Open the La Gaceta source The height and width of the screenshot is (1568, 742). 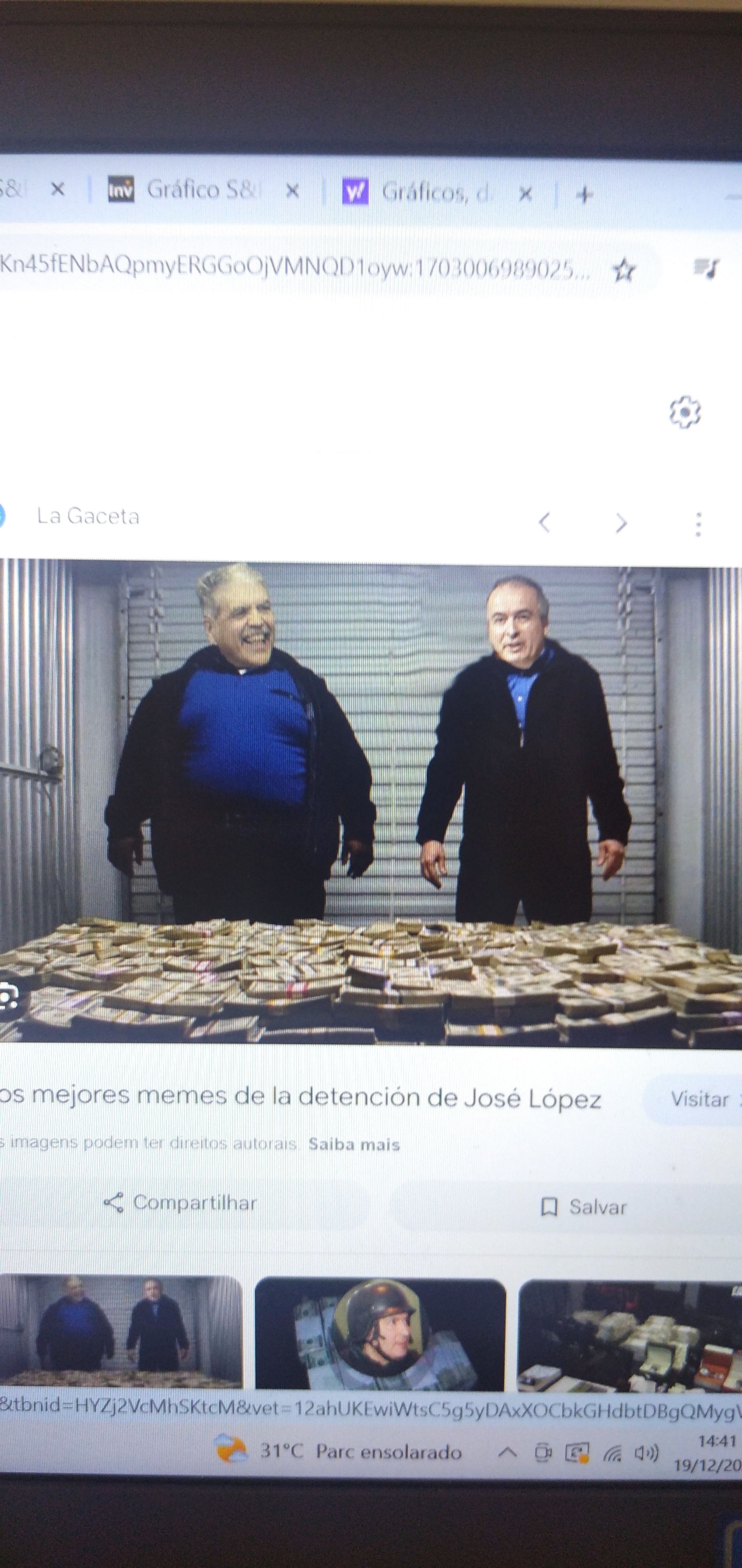[87, 516]
